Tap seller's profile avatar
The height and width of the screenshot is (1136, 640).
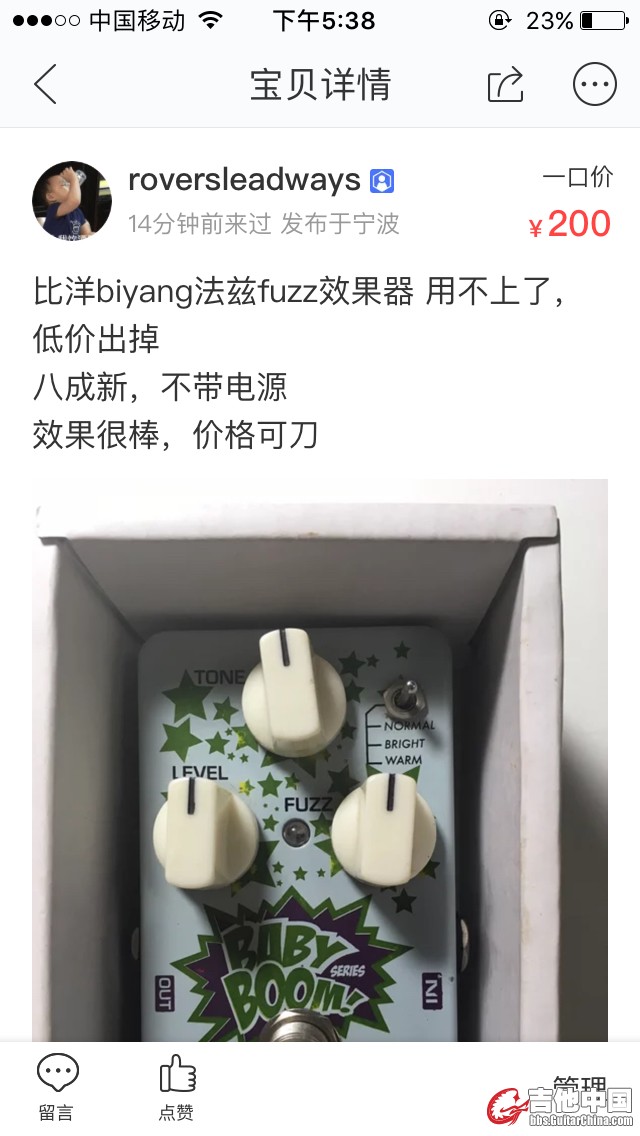coord(71,201)
